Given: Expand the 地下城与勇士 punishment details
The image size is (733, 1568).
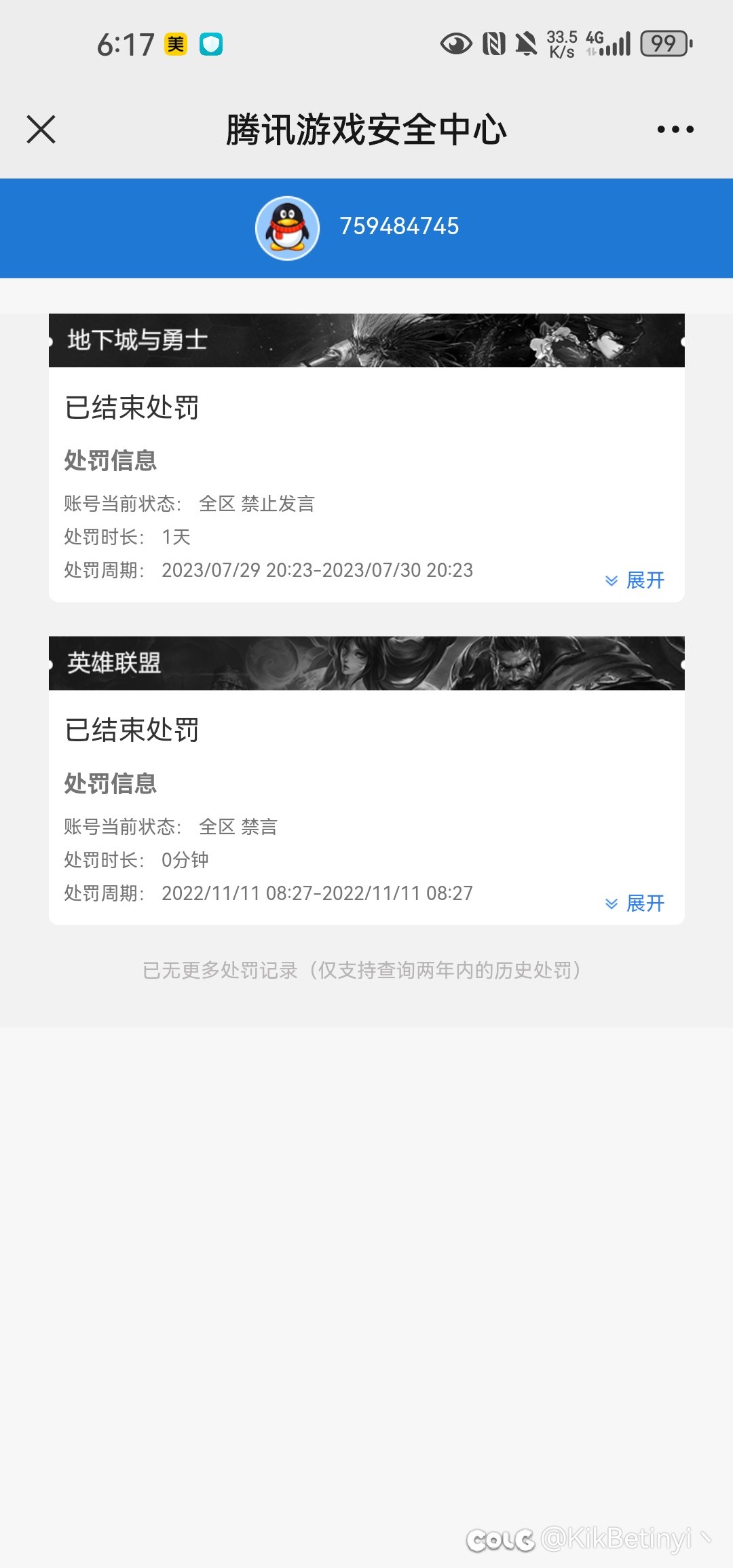Looking at the screenshot, I should (635, 580).
